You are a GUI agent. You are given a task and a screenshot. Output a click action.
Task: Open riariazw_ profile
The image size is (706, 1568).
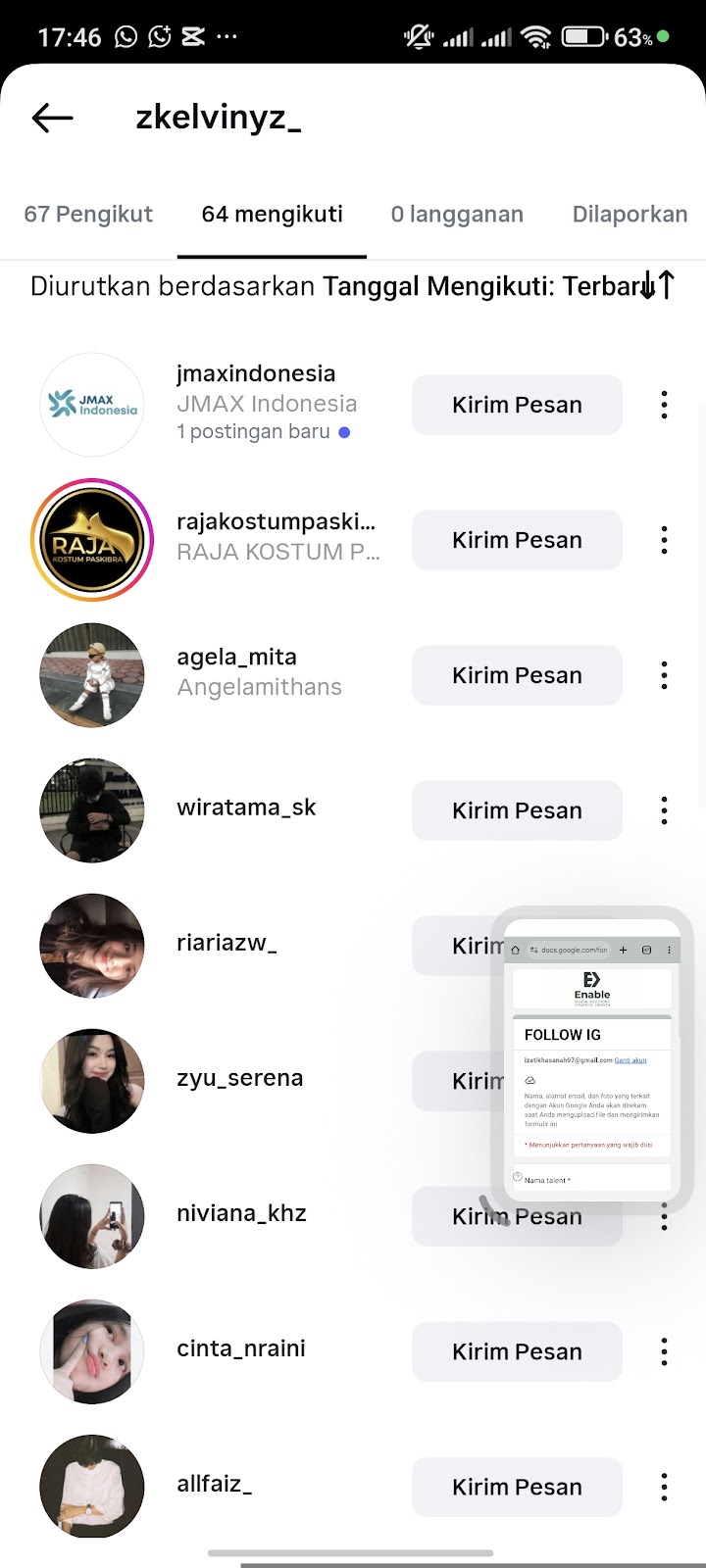point(227,944)
